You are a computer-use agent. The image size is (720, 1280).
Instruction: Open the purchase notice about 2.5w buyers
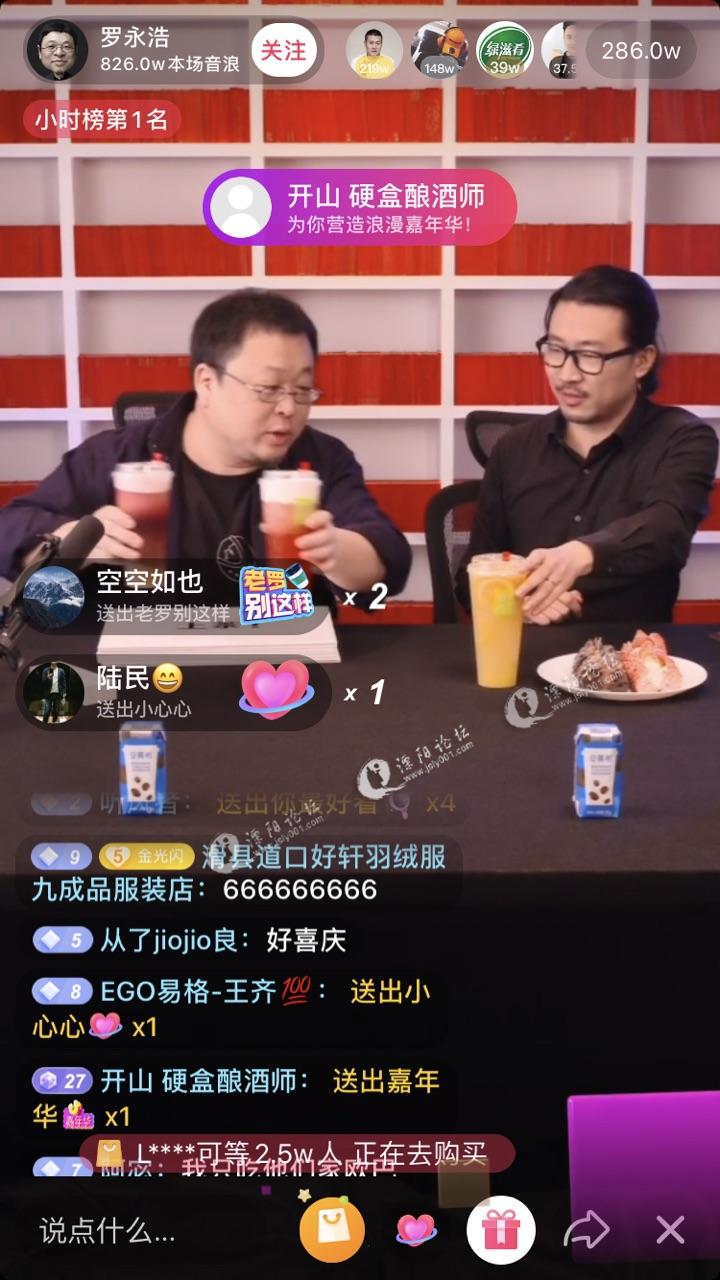click(297, 1153)
